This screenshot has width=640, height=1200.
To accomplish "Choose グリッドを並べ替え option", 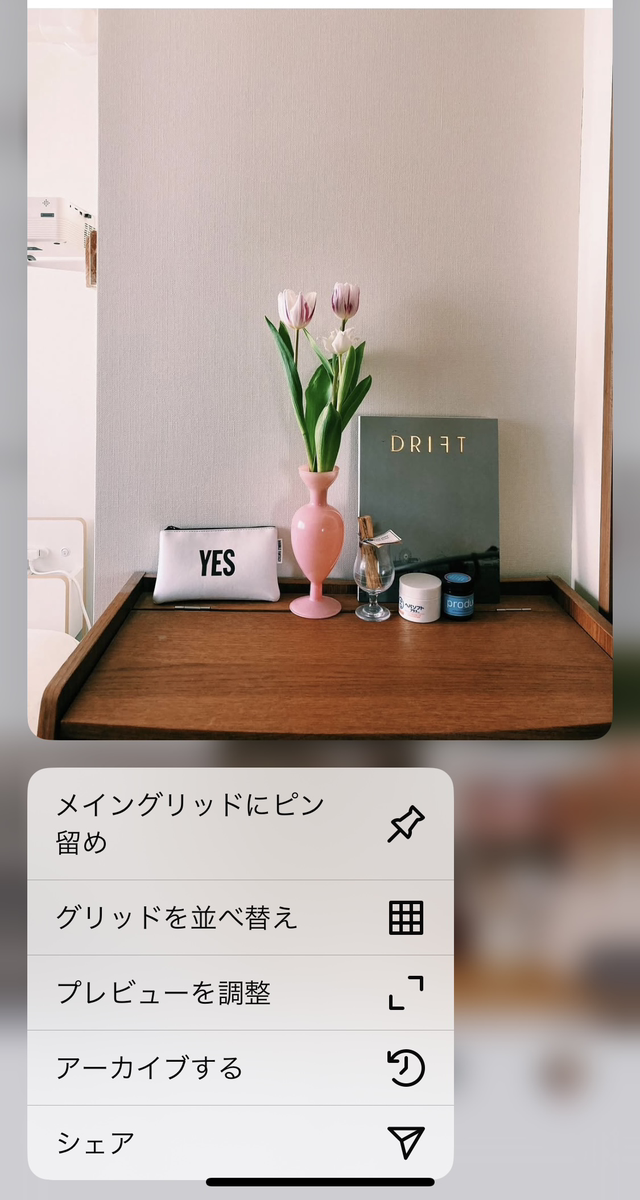I will click(240, 918).
